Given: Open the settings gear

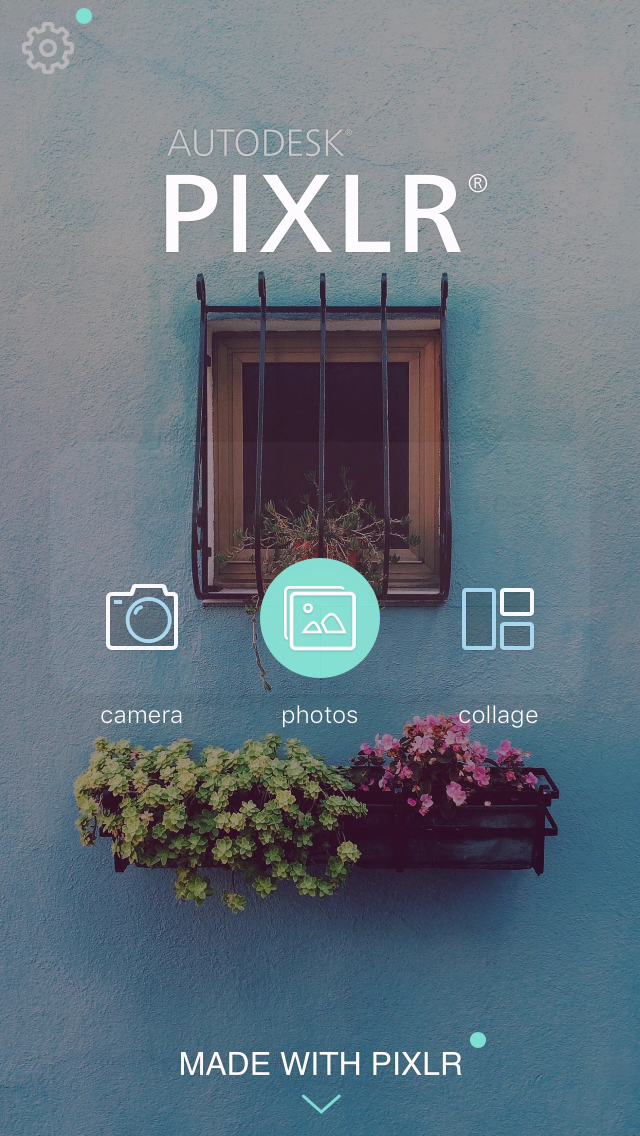Looking at the screenshot, I should point(48,48).
